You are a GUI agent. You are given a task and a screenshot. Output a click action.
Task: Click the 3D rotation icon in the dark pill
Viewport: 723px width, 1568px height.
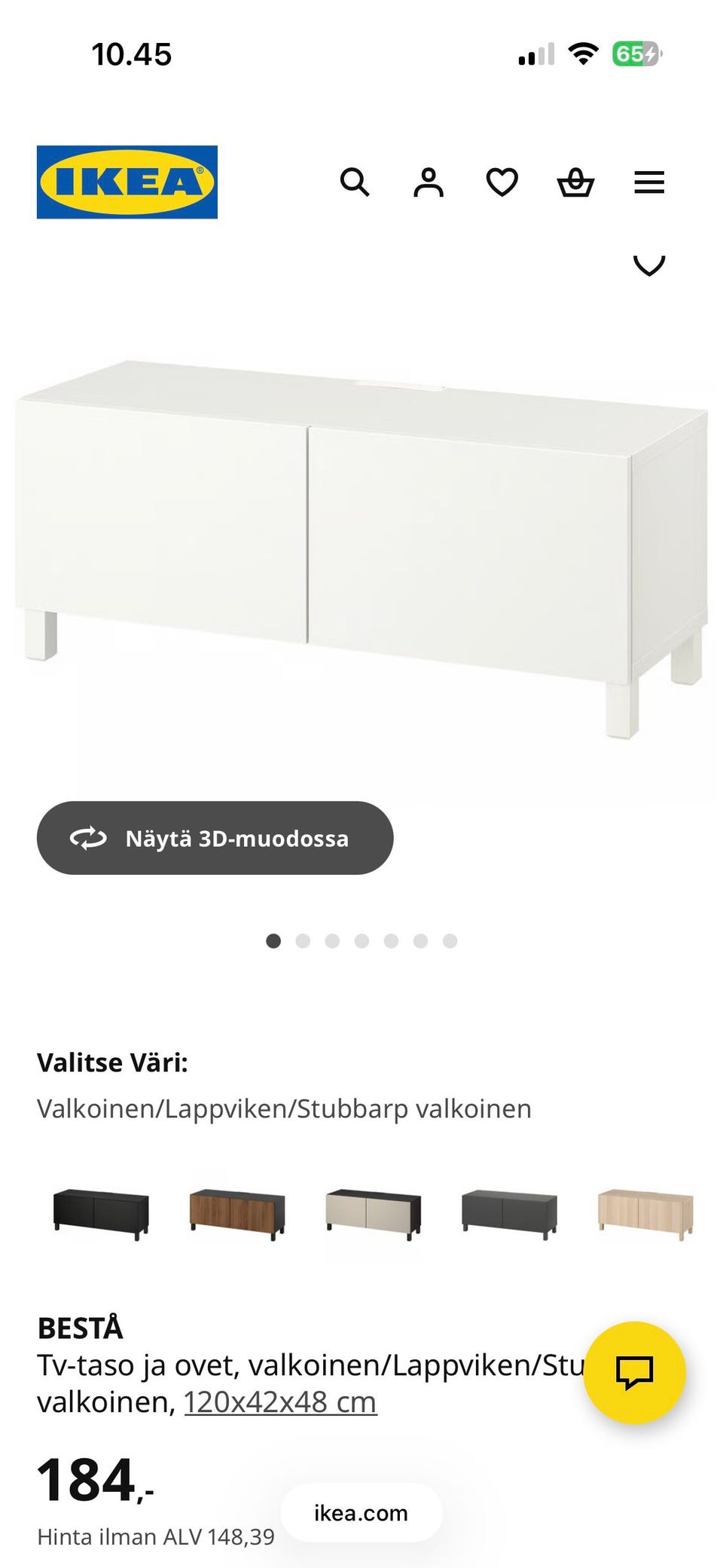pyautogui.click(x=87, y=838)
